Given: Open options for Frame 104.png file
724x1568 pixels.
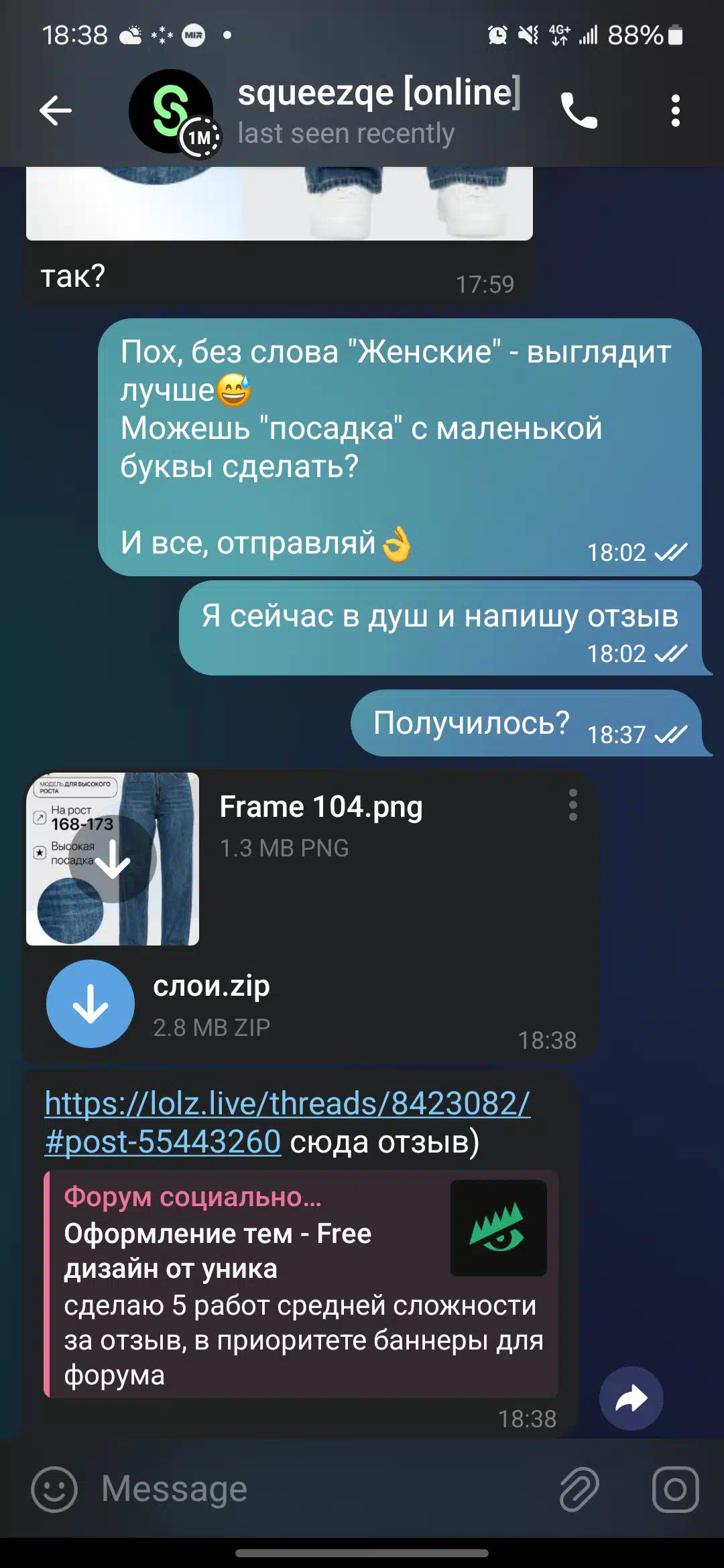Looking at the screenshot, I should coord(572,805).
